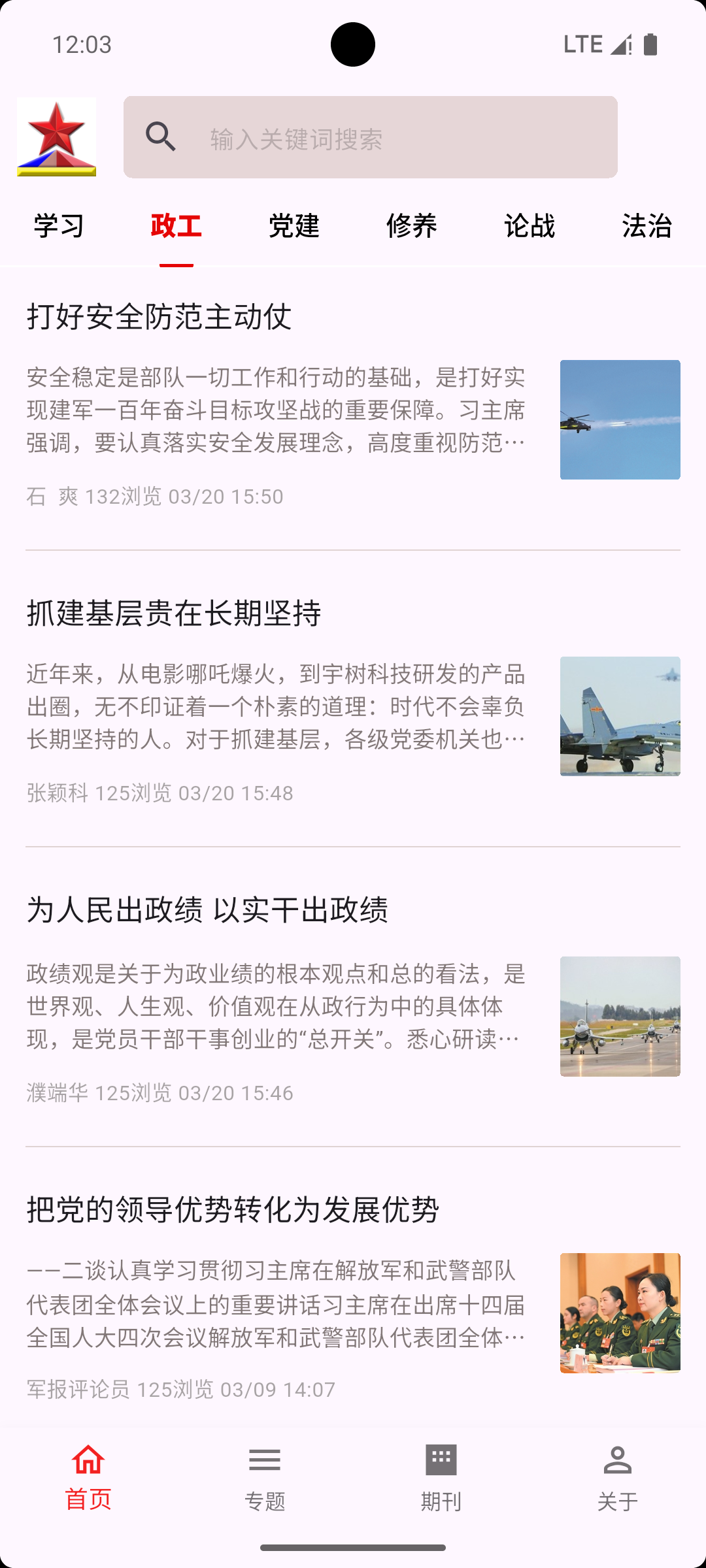
Task: Read article 抓建基层贵在长期坚持
Action: coord(174,613)
